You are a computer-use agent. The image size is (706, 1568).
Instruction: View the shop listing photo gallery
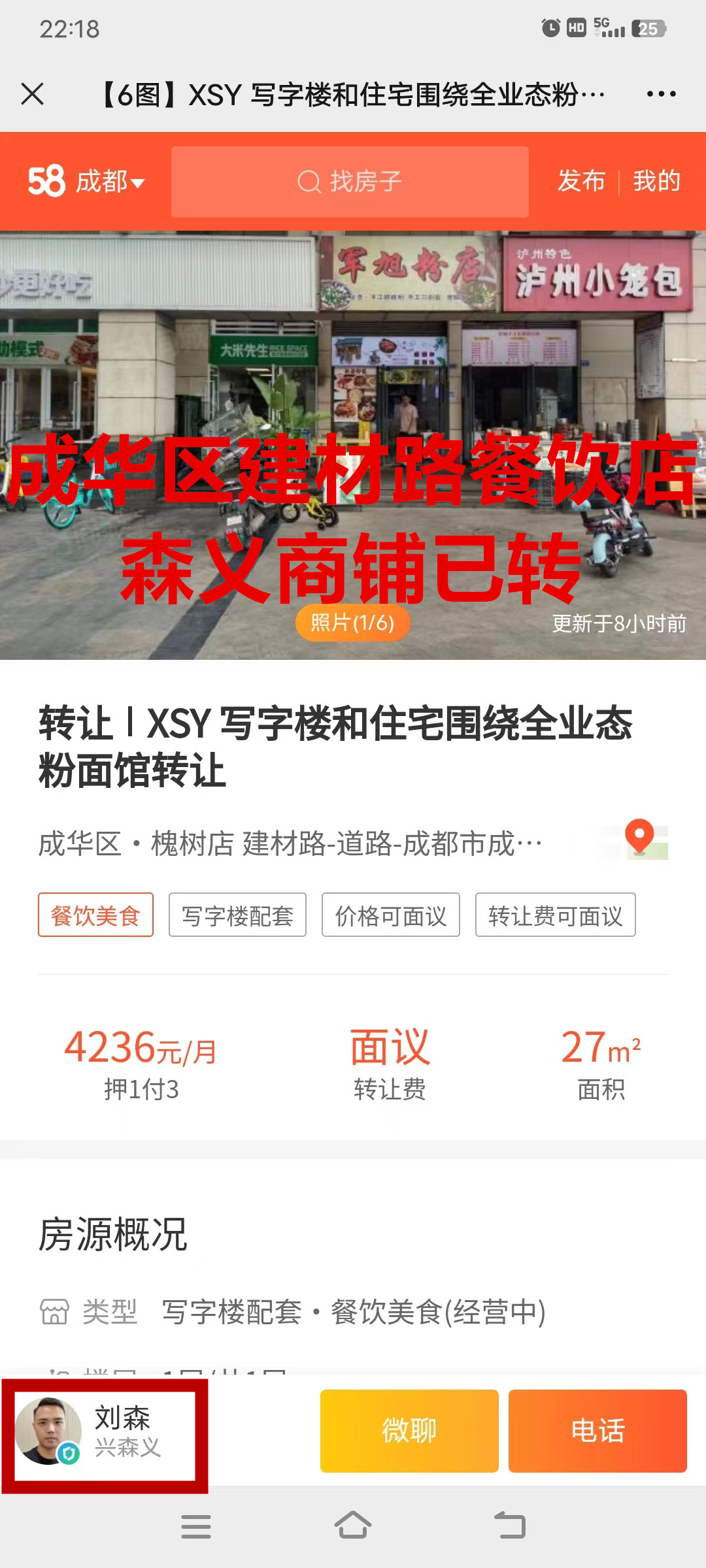pyautogui.click(x=353, y=444)
